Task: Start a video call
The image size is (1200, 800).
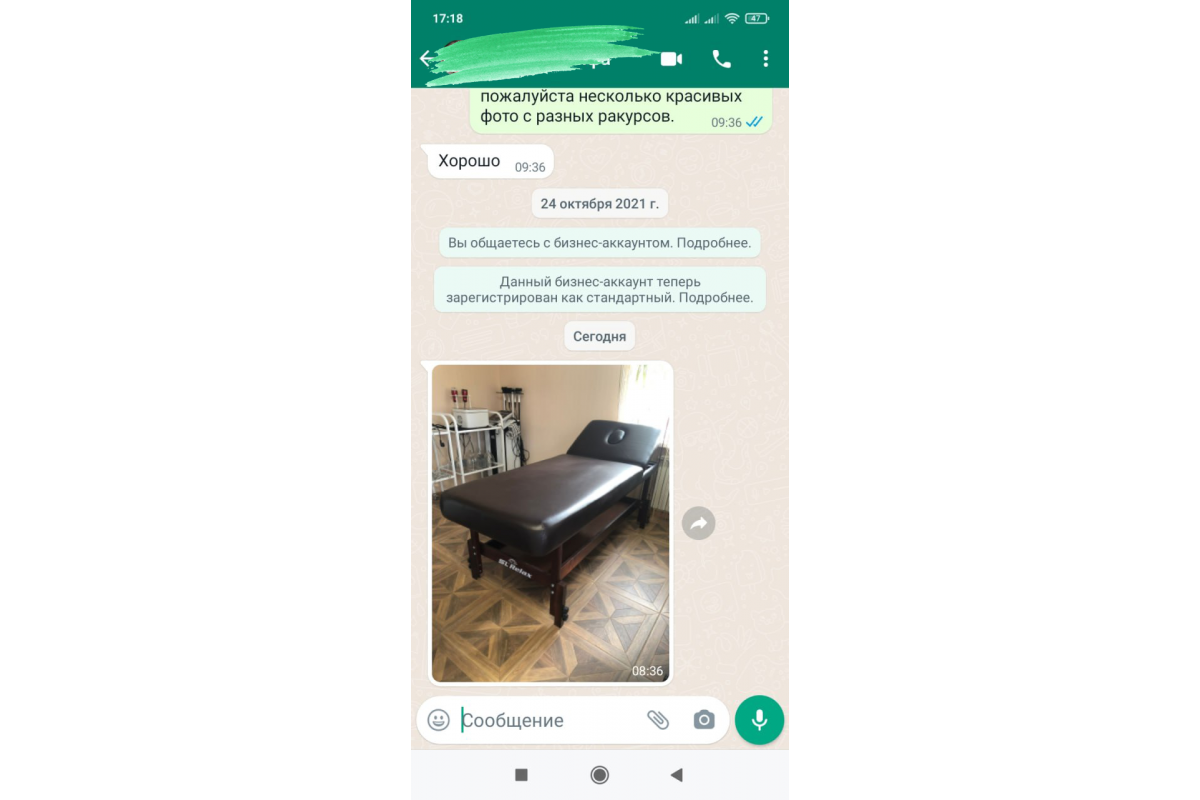Action: coord(671,59)
